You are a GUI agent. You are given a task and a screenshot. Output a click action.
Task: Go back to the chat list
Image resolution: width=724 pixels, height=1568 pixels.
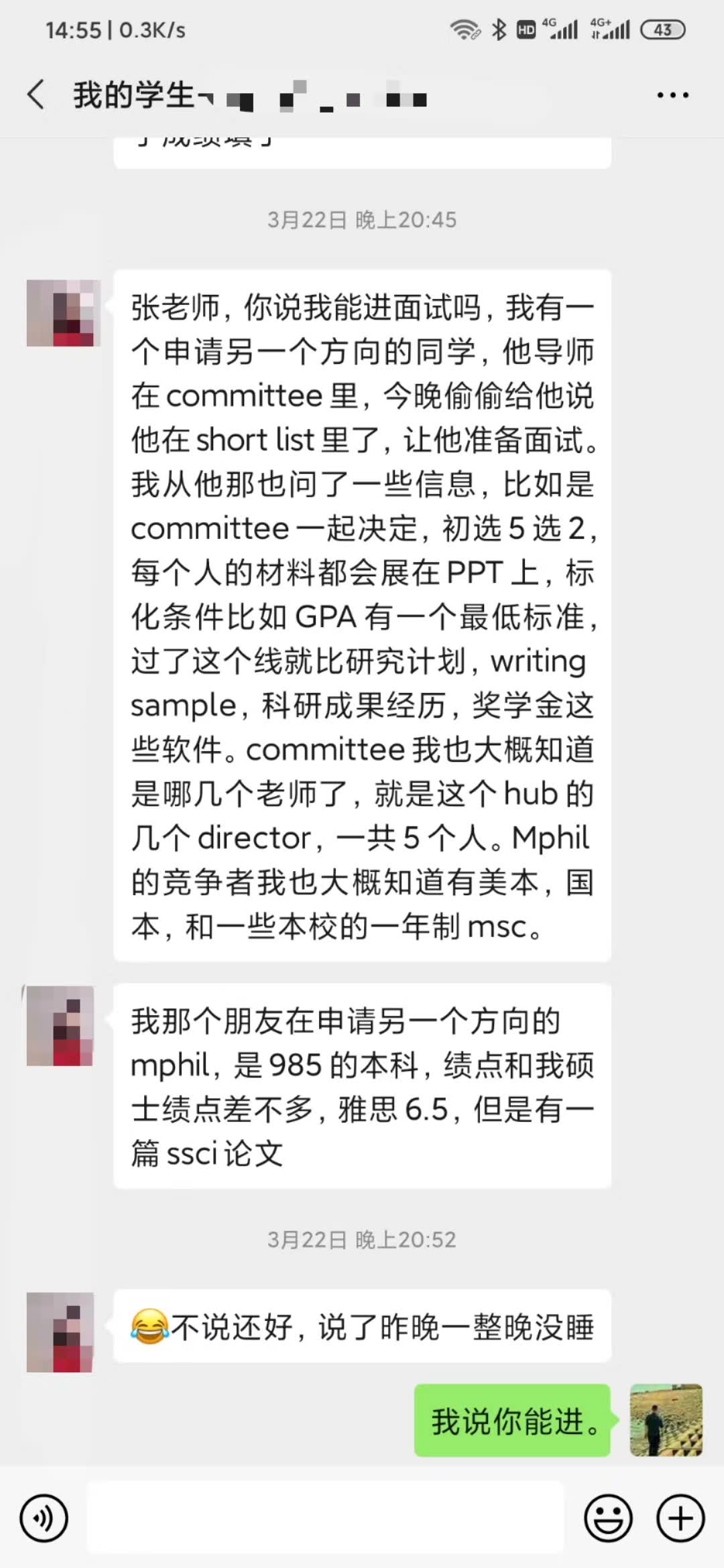36,94
